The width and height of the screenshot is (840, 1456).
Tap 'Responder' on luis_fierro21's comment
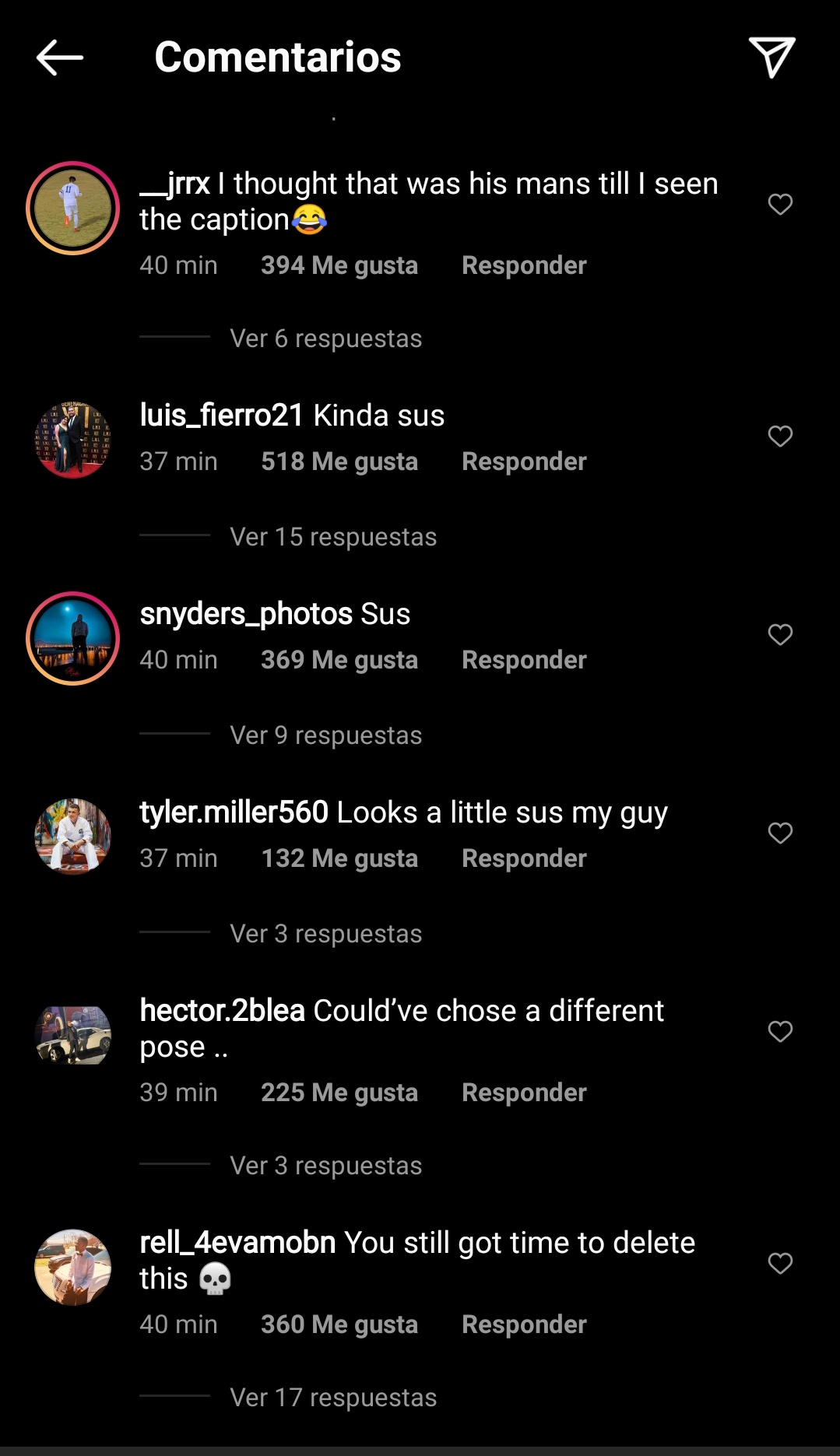(x=524, y=461)
